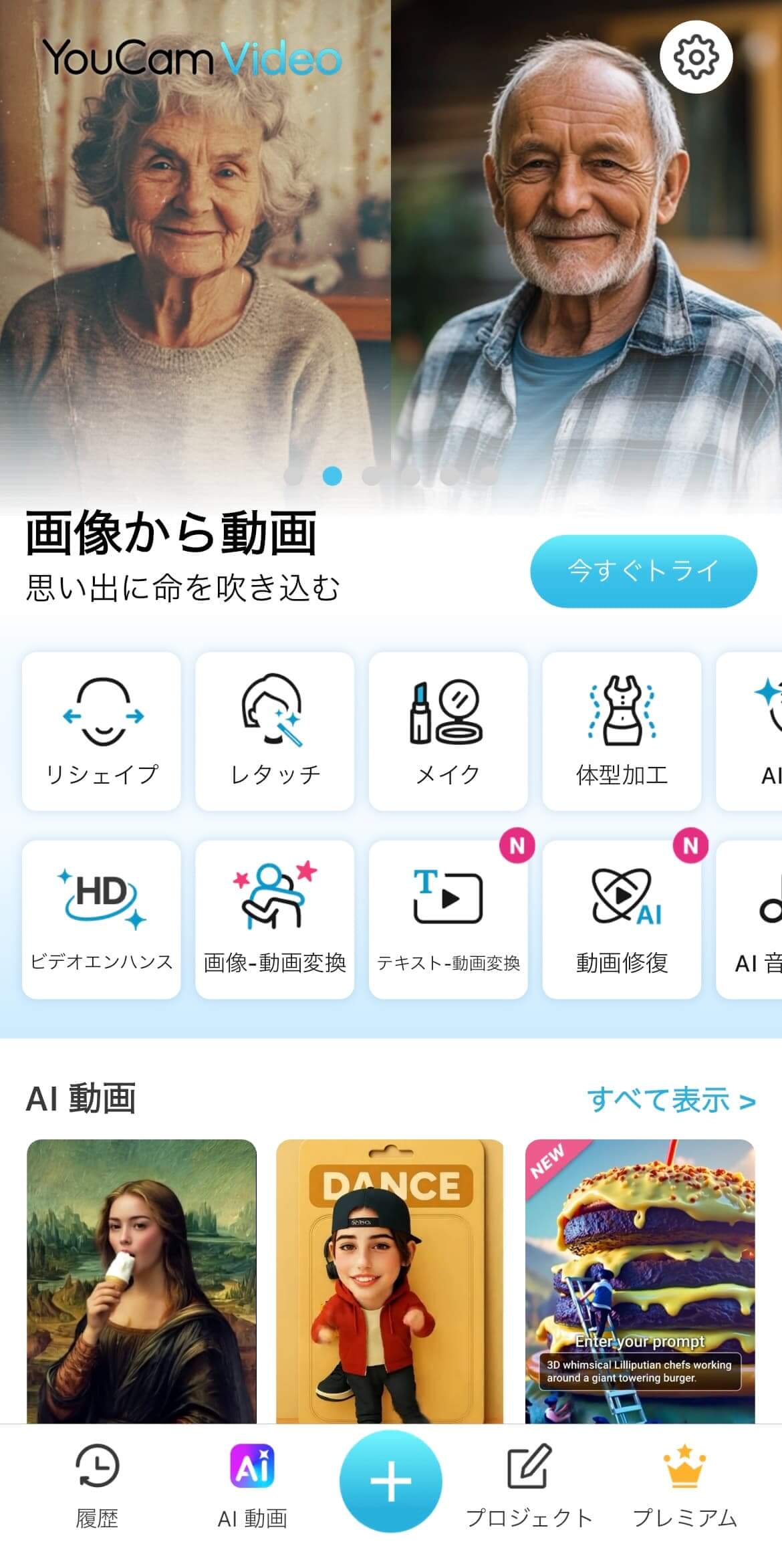The width and height of the screenshot is (782, 1568).
Task: Launch ビデオエンハンス HD tool
Action: (x=102, y=919)
